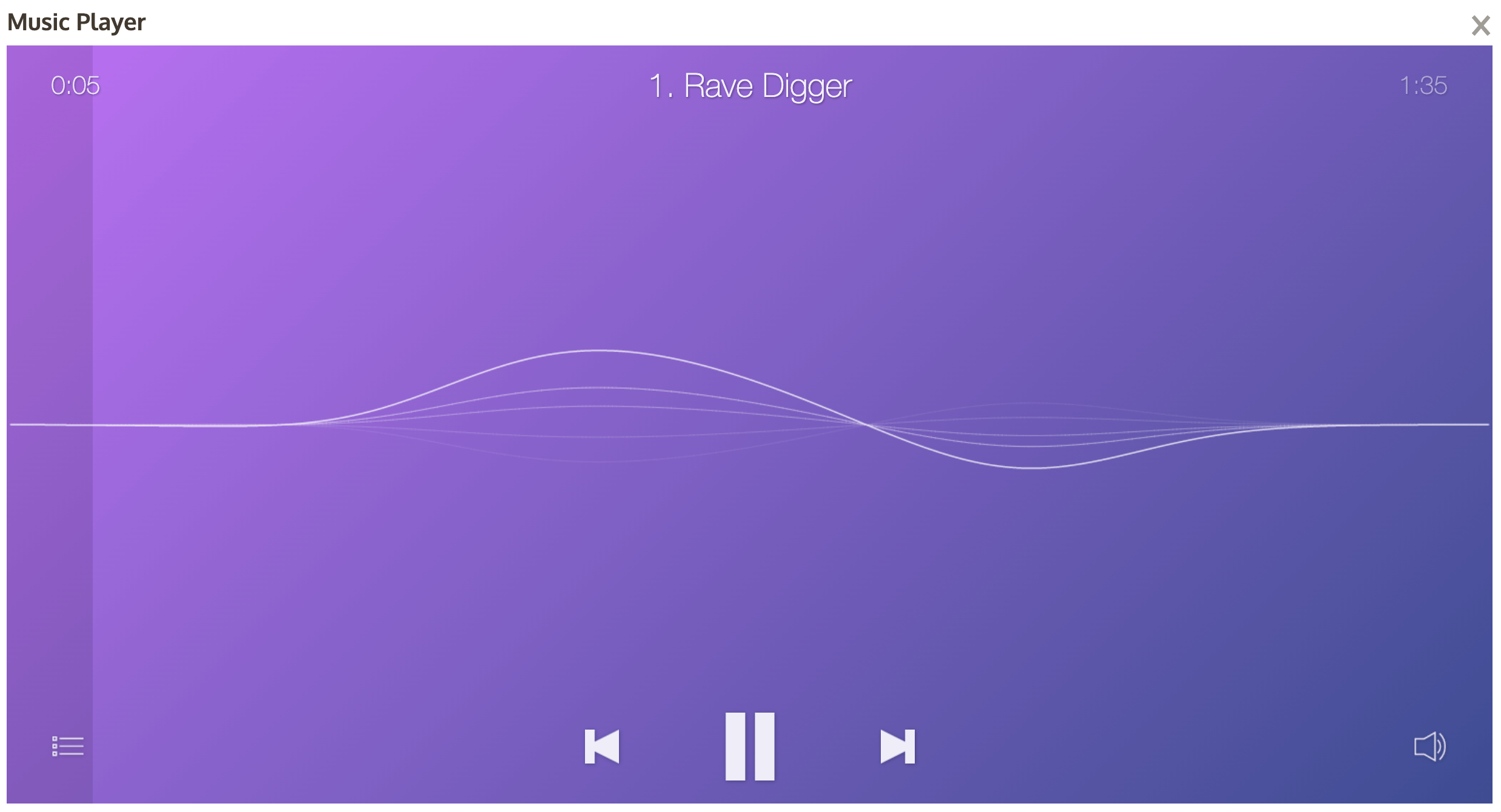
Task: Open the playlist menu
Action: 68,746
